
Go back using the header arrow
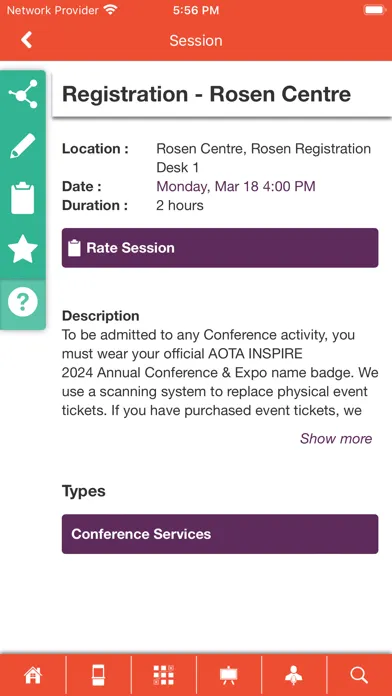(27, 40)
